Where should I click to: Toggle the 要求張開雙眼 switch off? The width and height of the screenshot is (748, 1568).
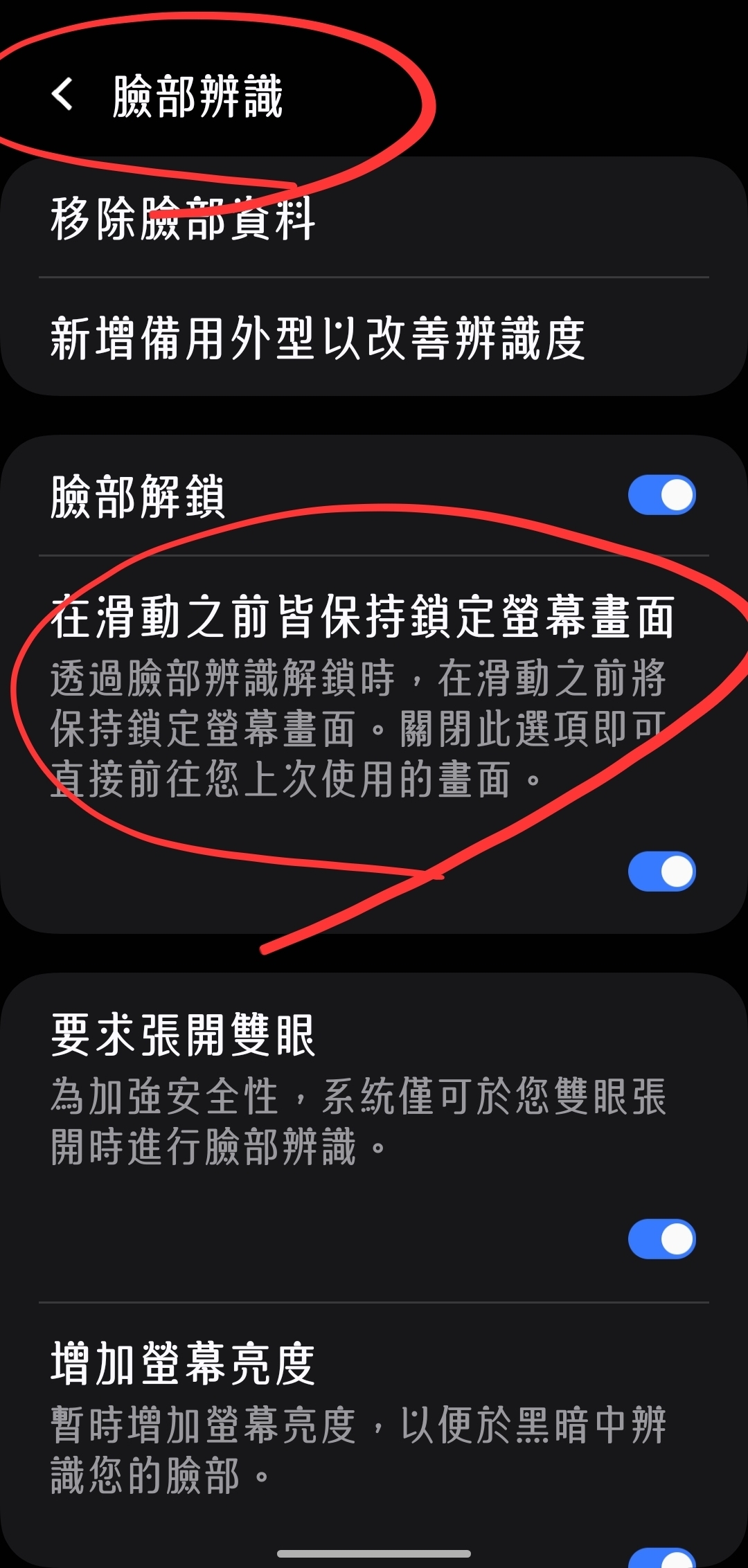[x=661, y=1238]
